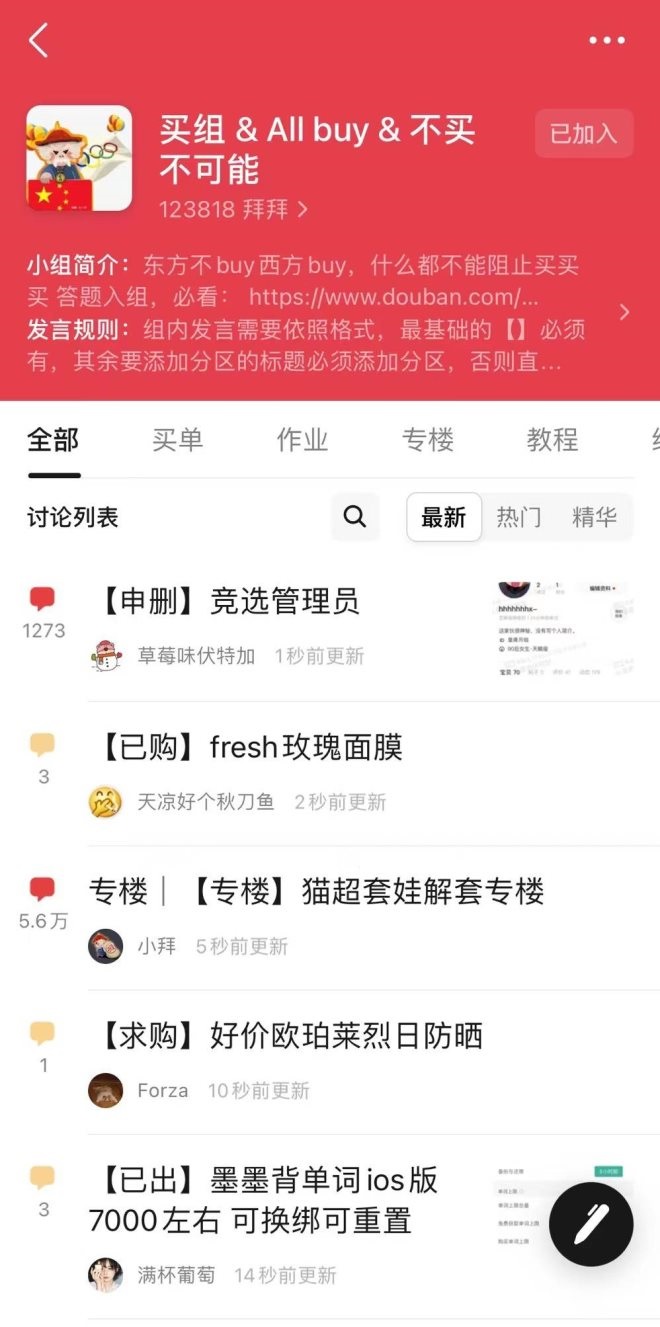Image resolution: width=660 pixels, height=1327 pixels.
Task: Show 精华 featured discussions
Action: point(594,517)
